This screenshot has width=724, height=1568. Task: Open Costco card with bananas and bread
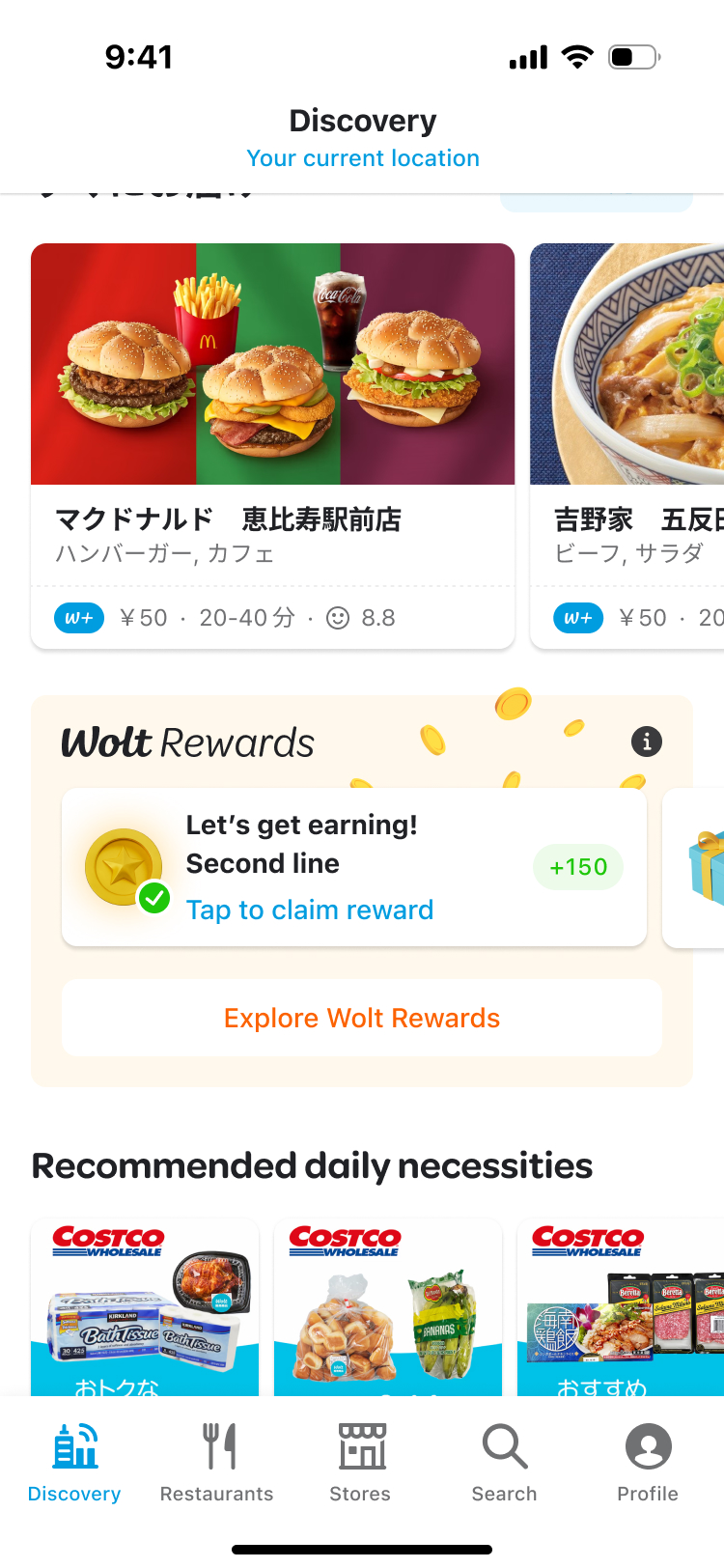tap(388, 1308)
